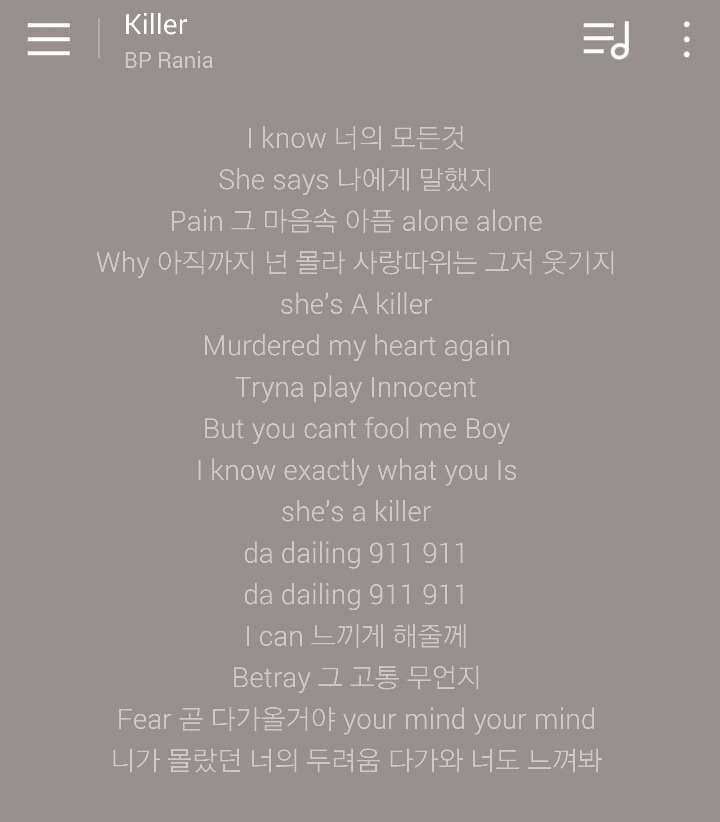Screen dimensions: 720x822
Task: Open the hamburger navigation menu
Action: click(48, 39)
